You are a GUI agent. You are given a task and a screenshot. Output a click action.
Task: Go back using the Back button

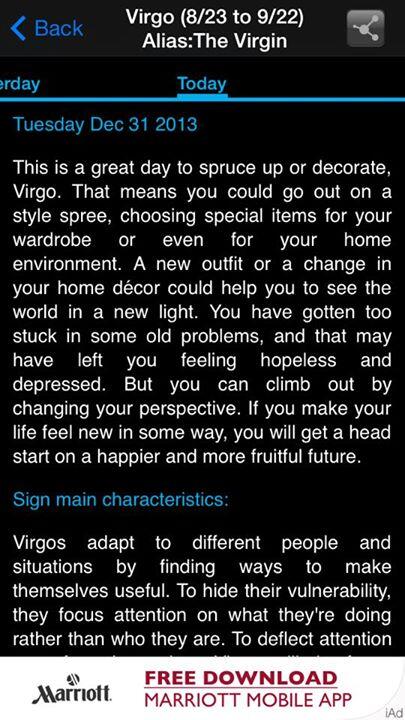pos(46,28)
